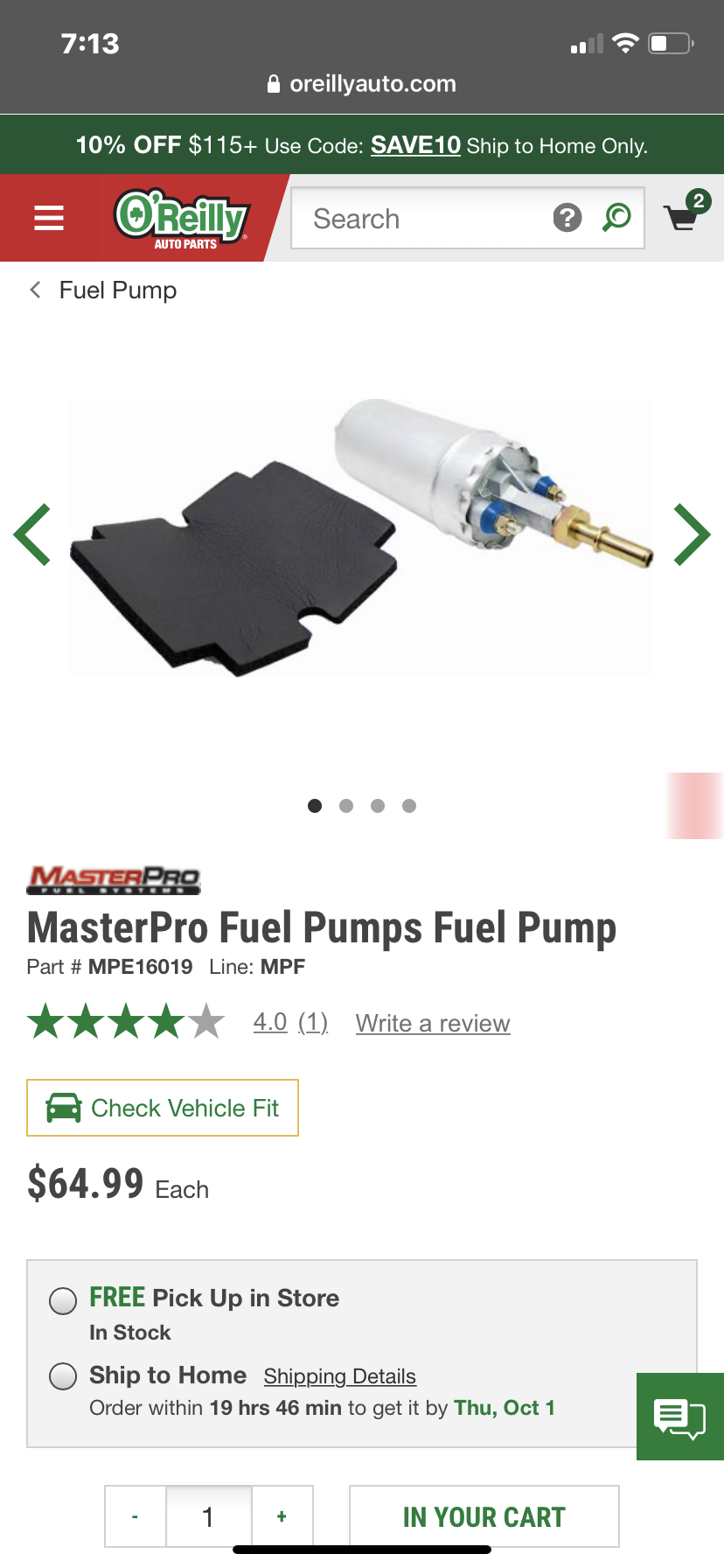The image size is (724, 1568).
Task: Show the previous product image
Action: 31,534
